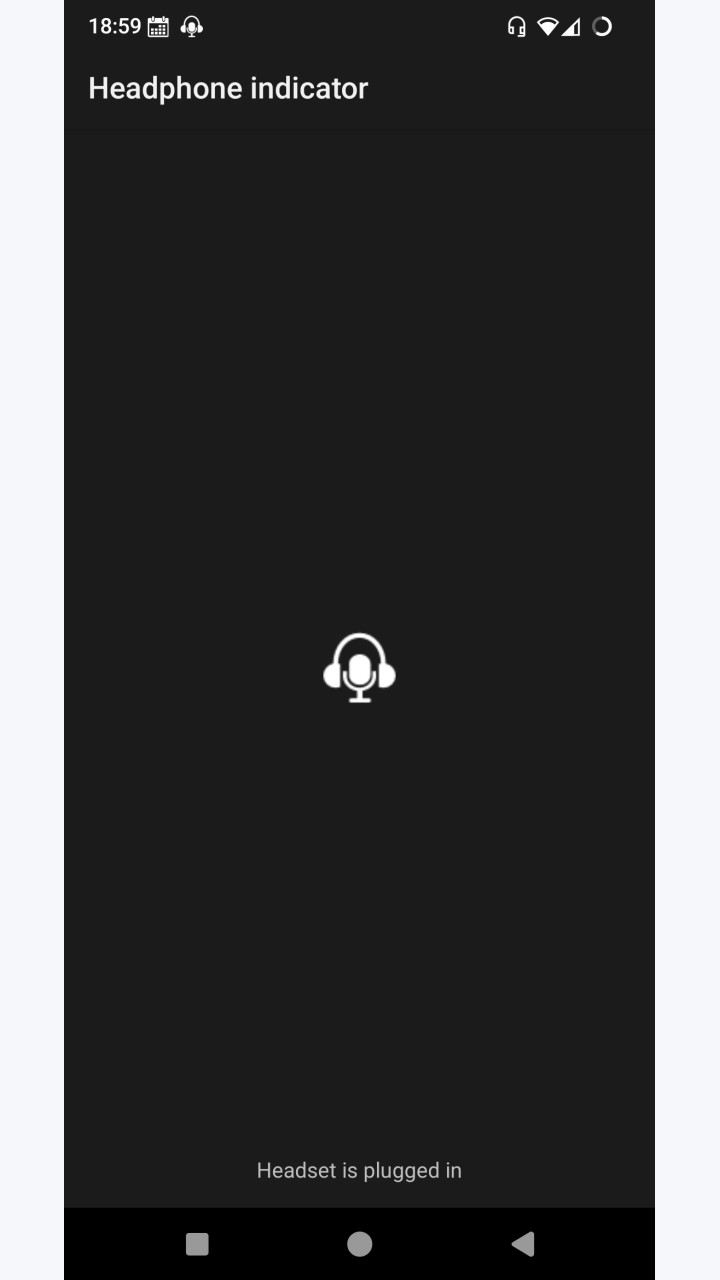Viewport: 720px width, 1280px height.
Task: Open the recent apps overview
Action: coord(197,1244)
